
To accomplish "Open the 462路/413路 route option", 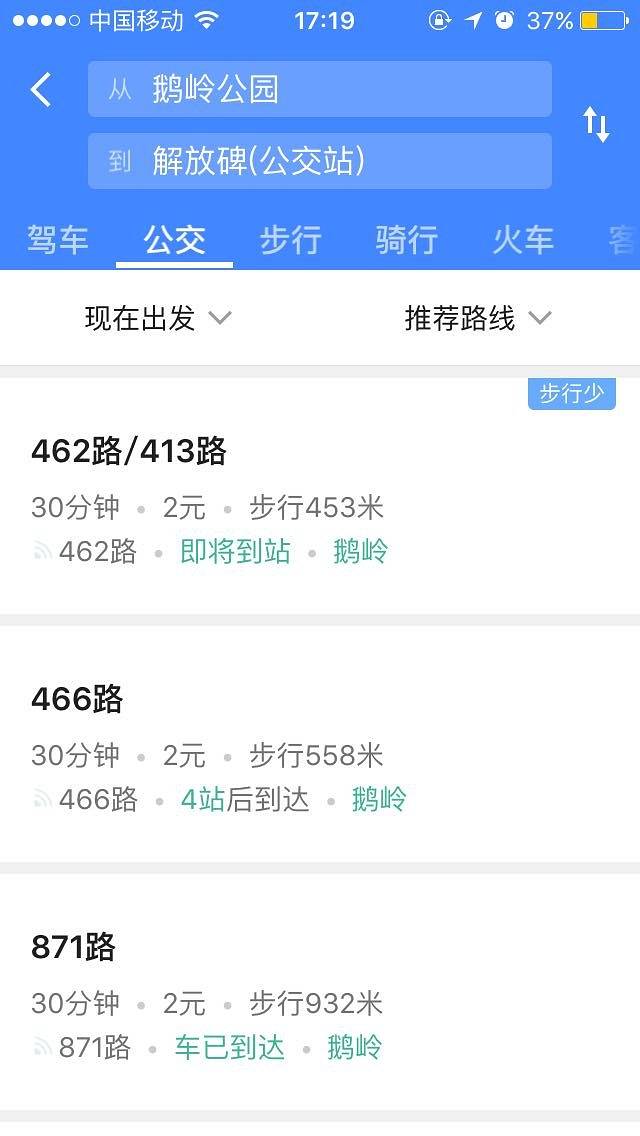I will tap(320, 497).
